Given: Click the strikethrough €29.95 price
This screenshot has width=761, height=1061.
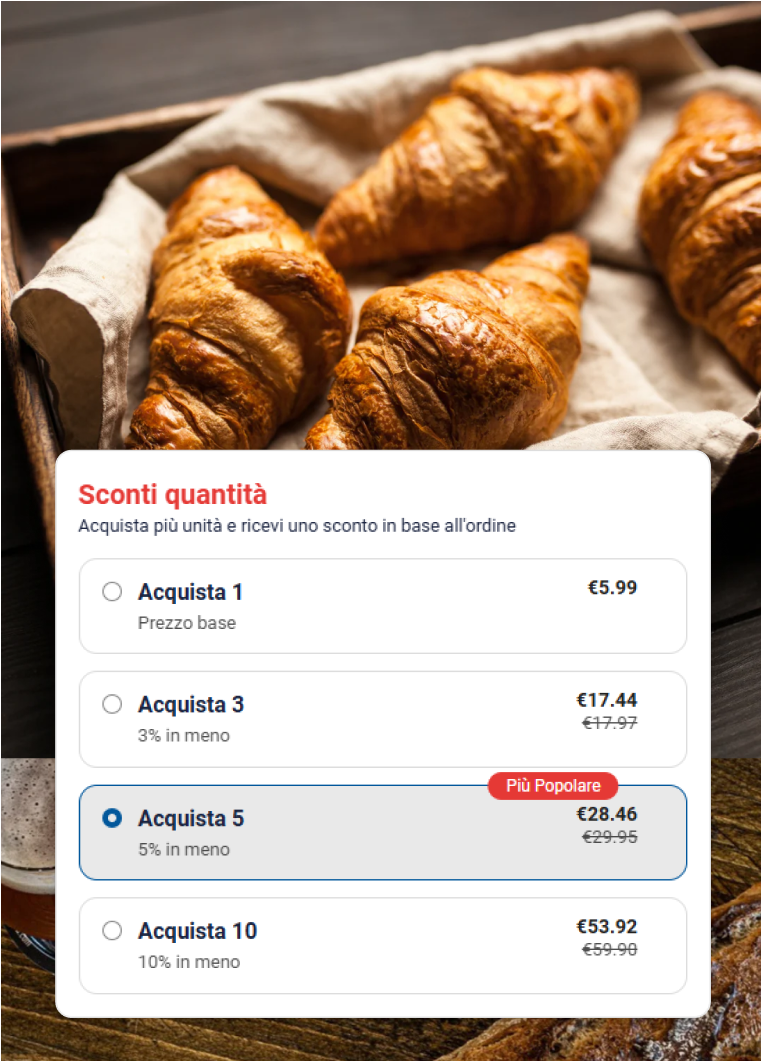Looking at the screenshot, I should pos(611,837).
